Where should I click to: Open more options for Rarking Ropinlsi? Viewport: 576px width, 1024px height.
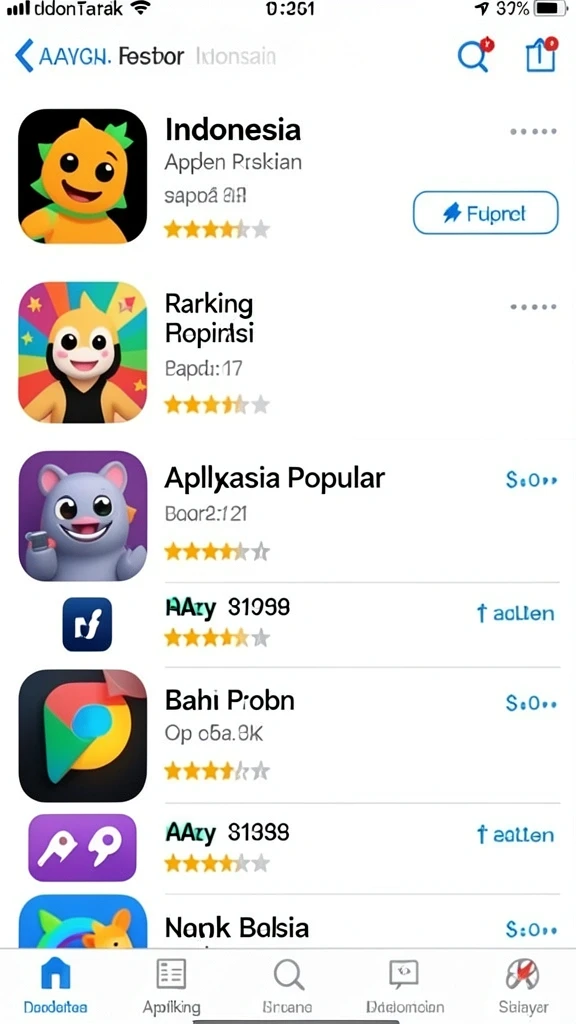point(534,307)
